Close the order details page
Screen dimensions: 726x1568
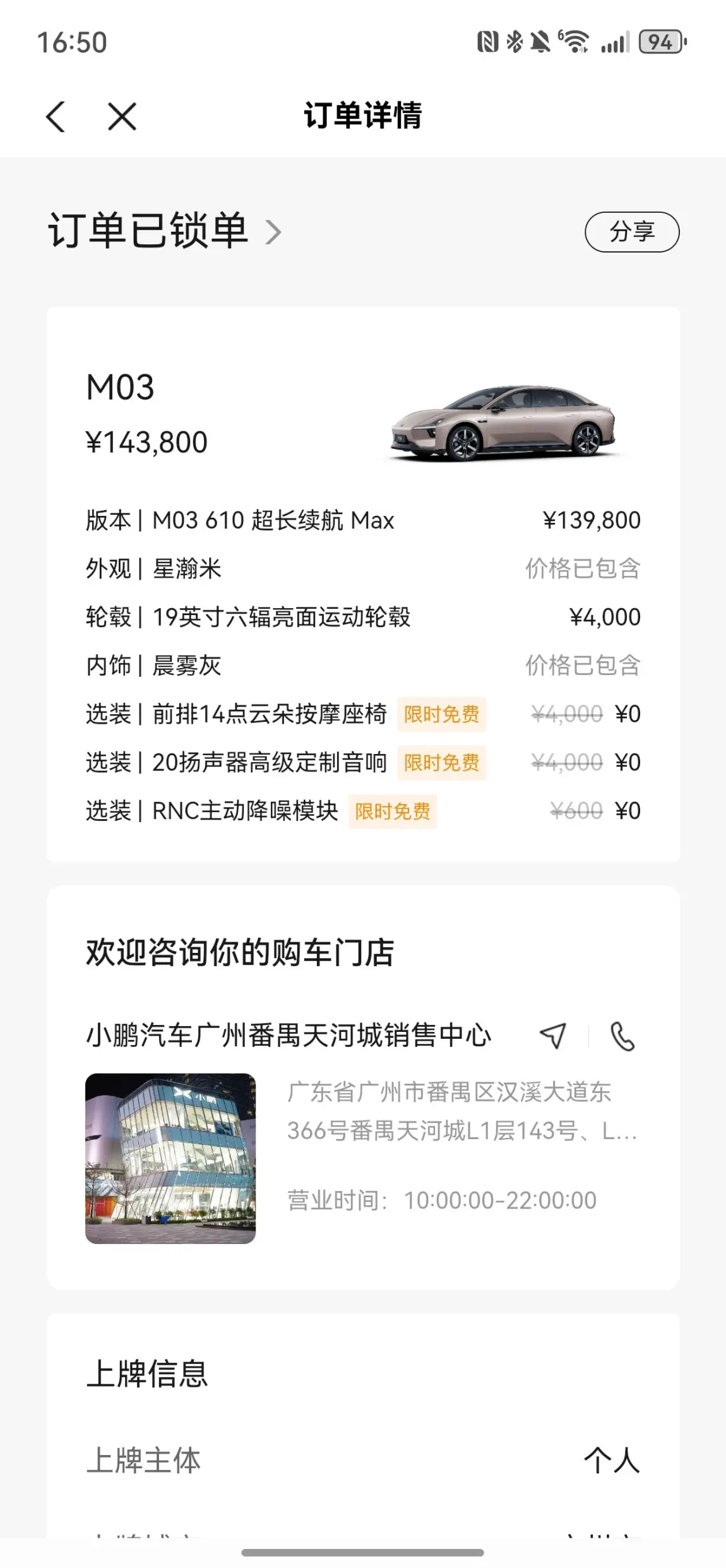122,117
